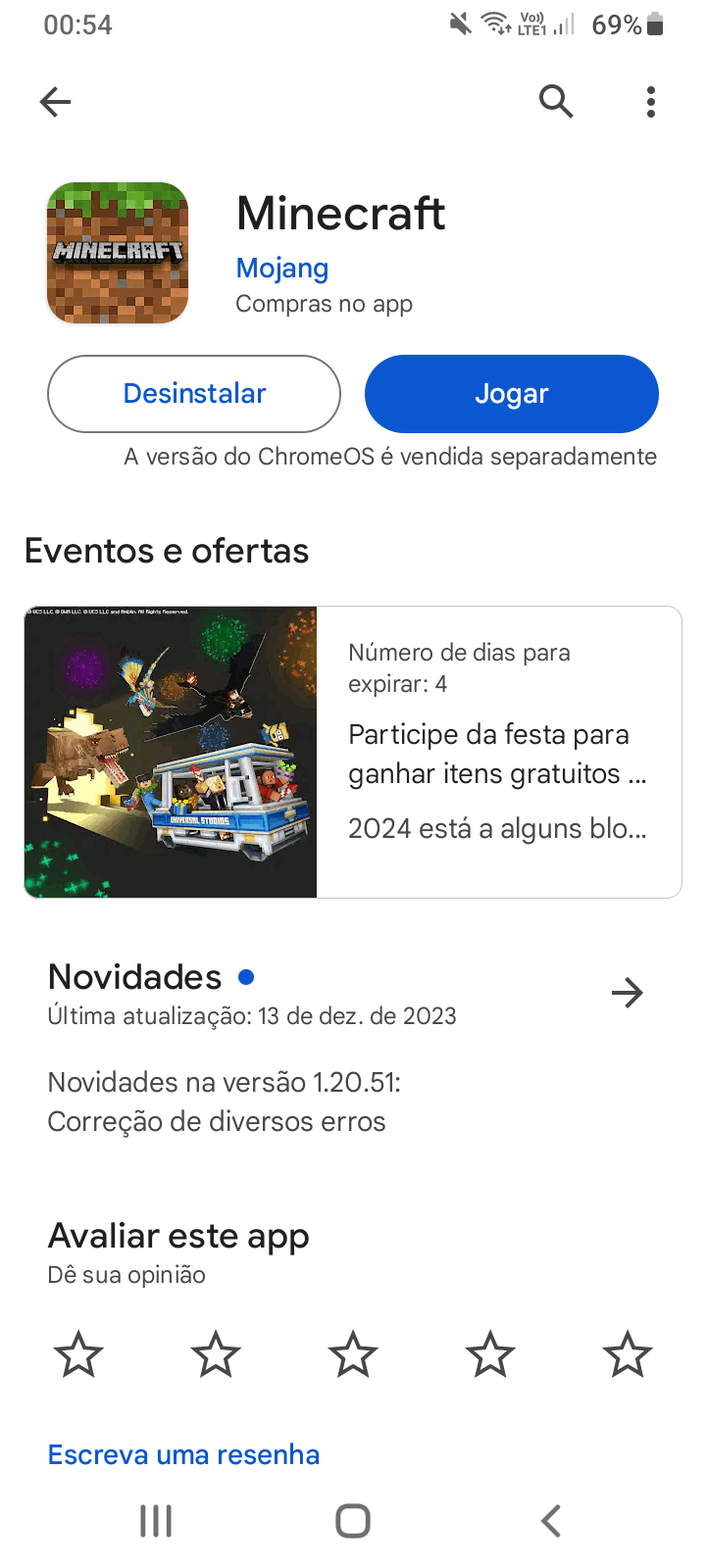
Task: Go back using the top arrow
Action: pyautogui.click(x=55, y=101)
